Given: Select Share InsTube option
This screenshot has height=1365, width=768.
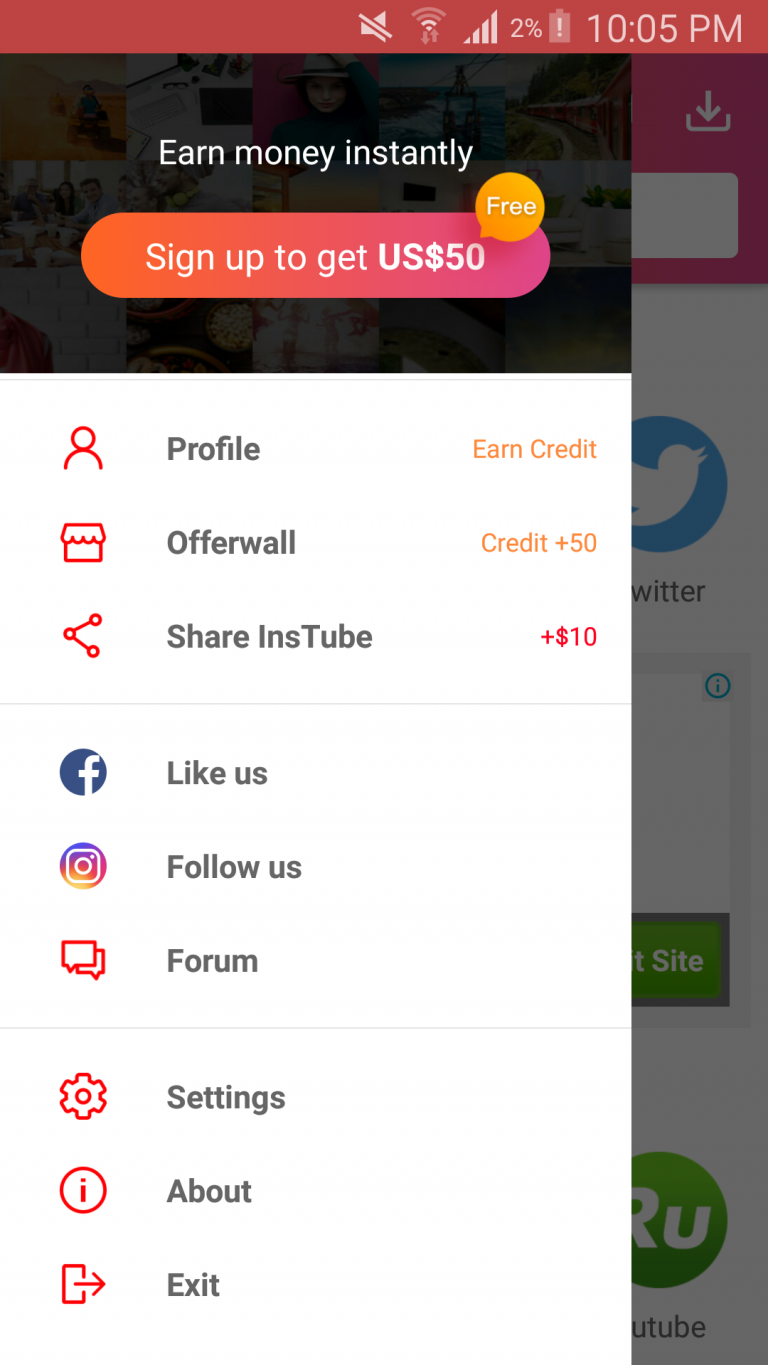Looking at the screenshot, I should pos(269,637).
